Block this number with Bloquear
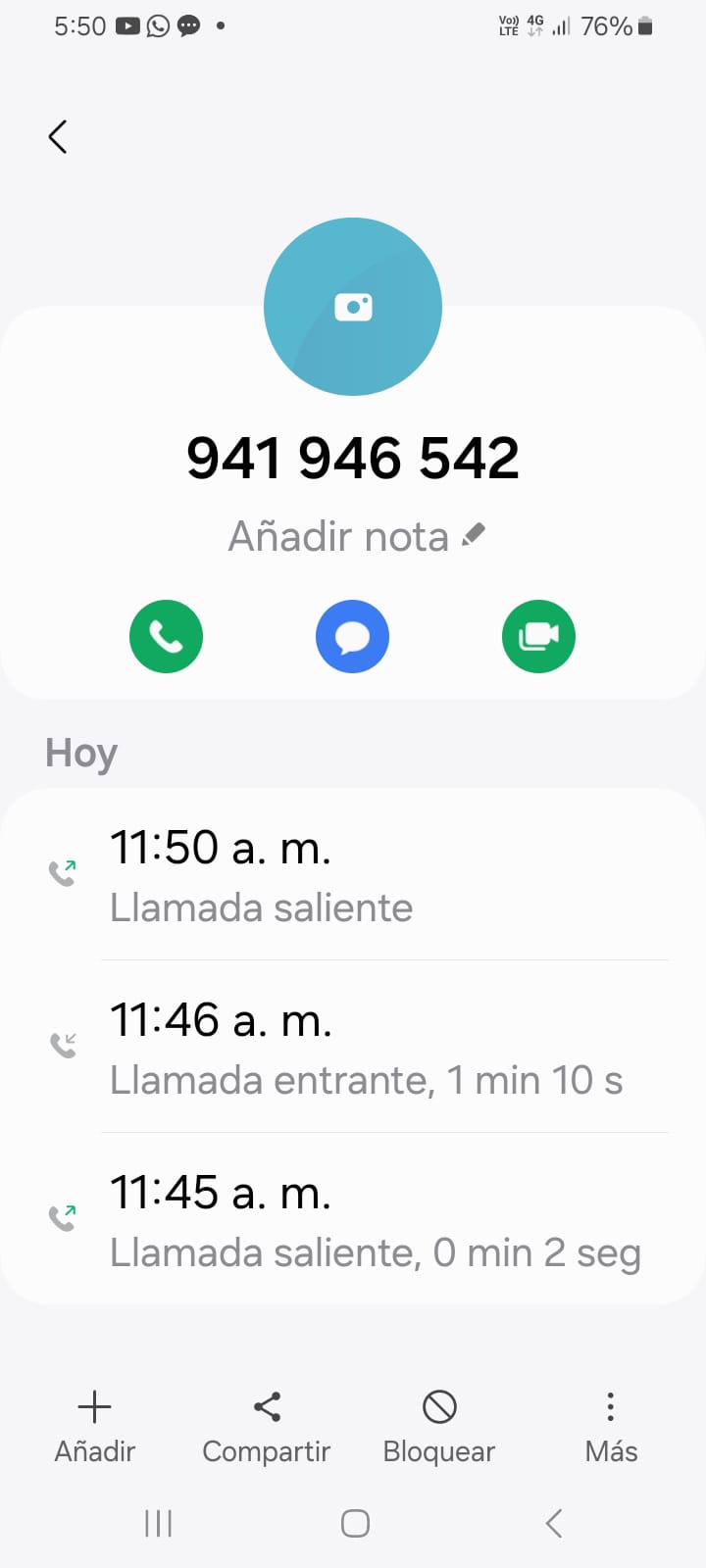The image size is (706, 1568). [x=439, y=1426]
